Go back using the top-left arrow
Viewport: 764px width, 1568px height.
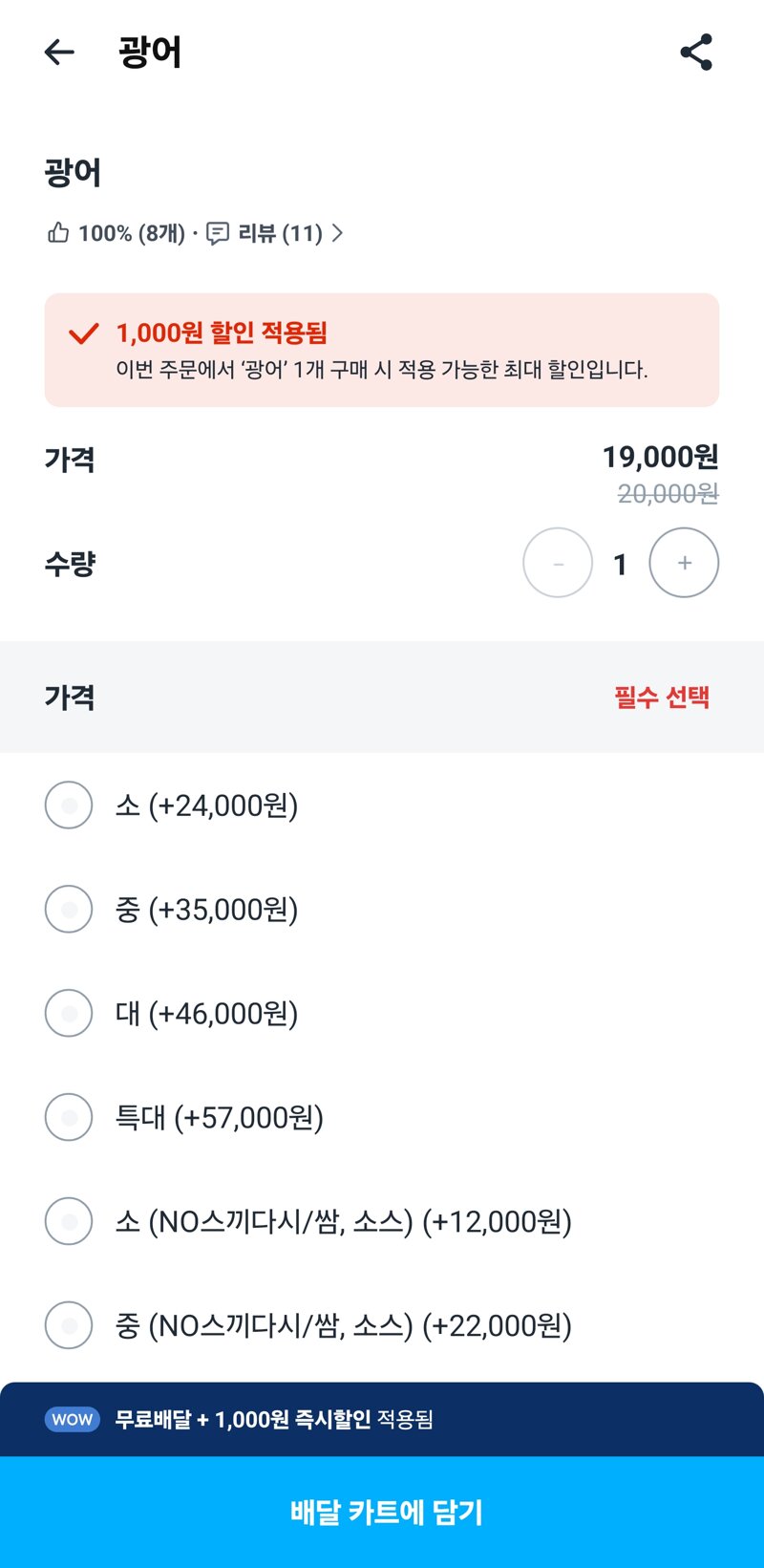(x=59, y=52)
